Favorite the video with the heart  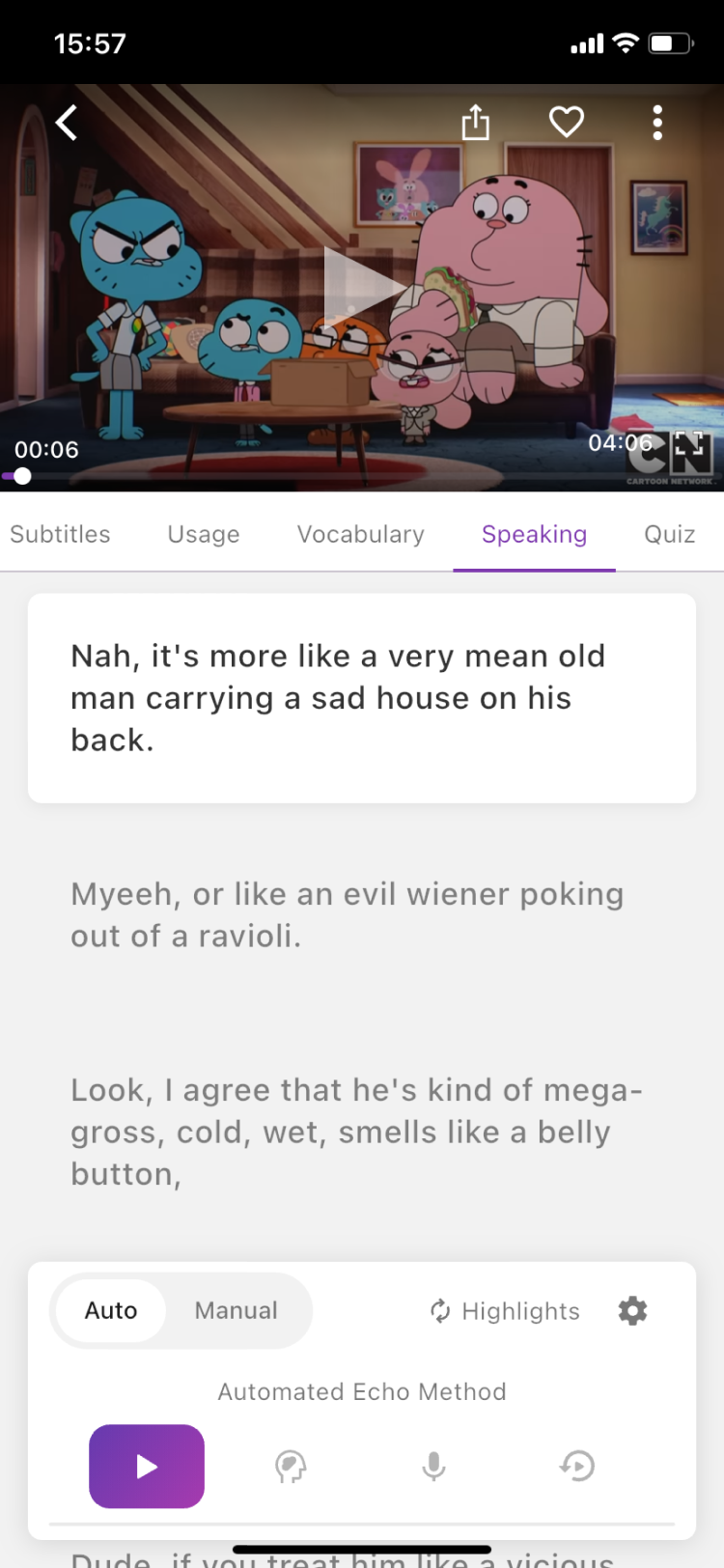566,122
